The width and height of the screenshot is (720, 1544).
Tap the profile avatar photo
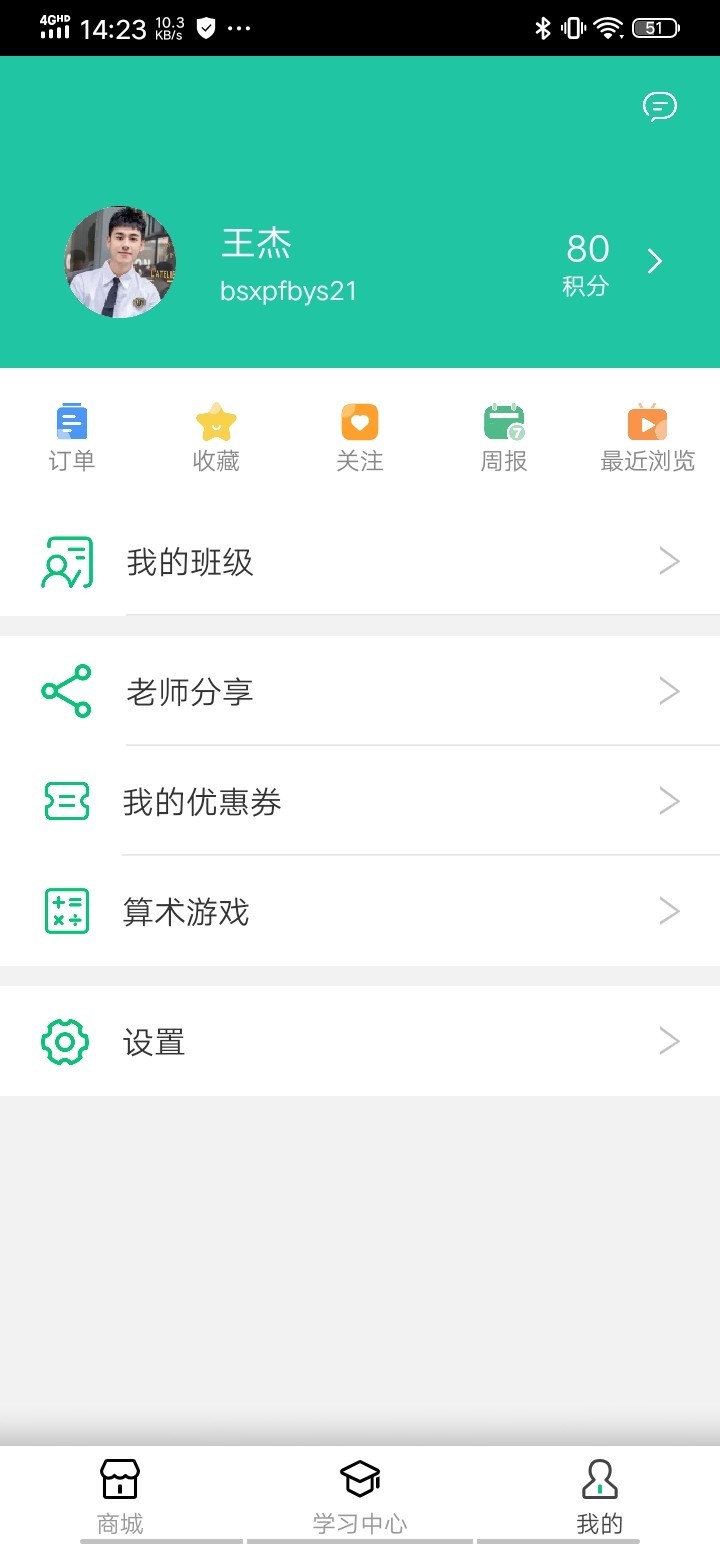(120, 262)
